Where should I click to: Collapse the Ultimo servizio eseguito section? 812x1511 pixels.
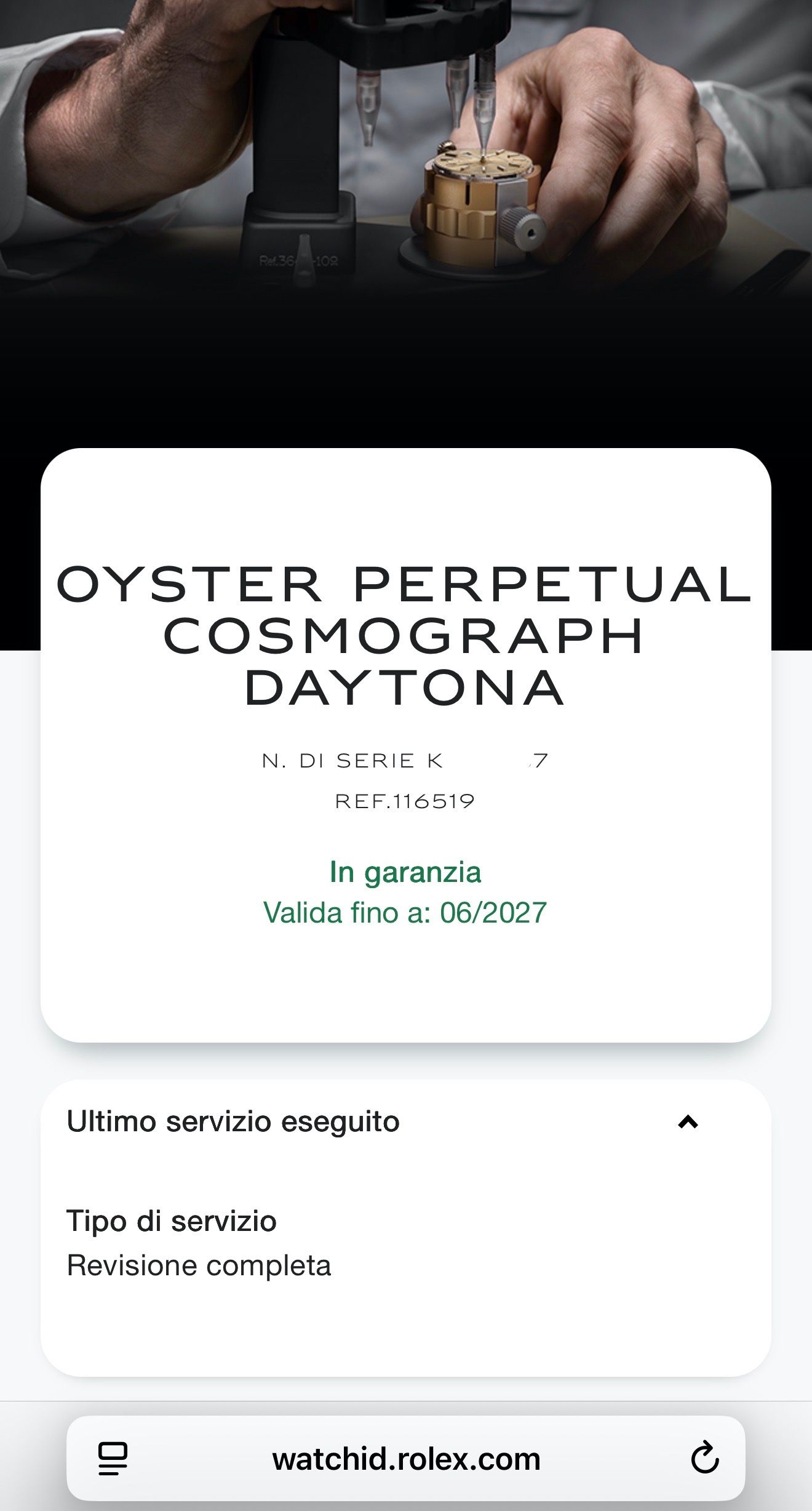688,1122
